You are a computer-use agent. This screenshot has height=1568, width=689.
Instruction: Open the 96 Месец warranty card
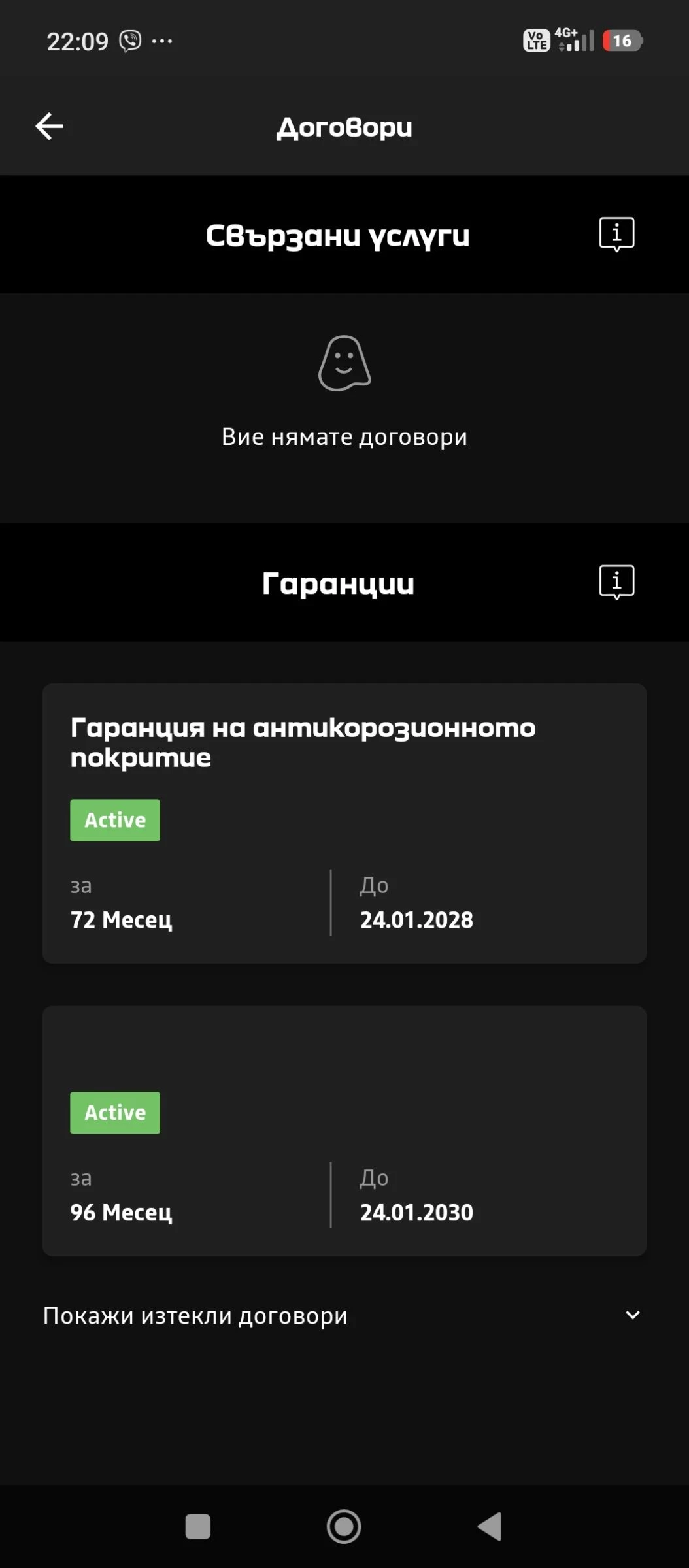pyautogui.click(x=344, y=1131)
